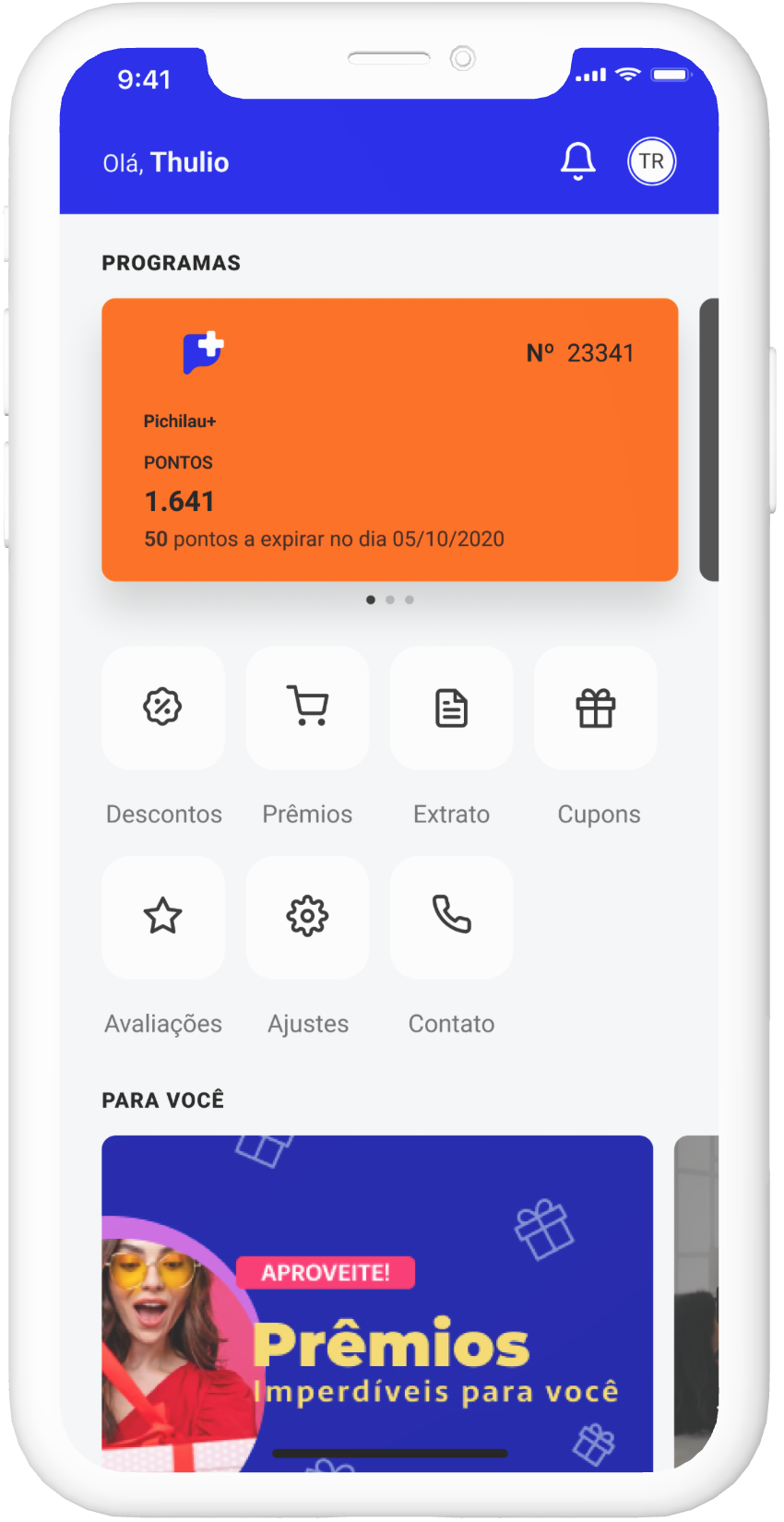Open the Prêmios imperdíveis promo banner
Screen dimensions: 784x1522
[377, 1303]
